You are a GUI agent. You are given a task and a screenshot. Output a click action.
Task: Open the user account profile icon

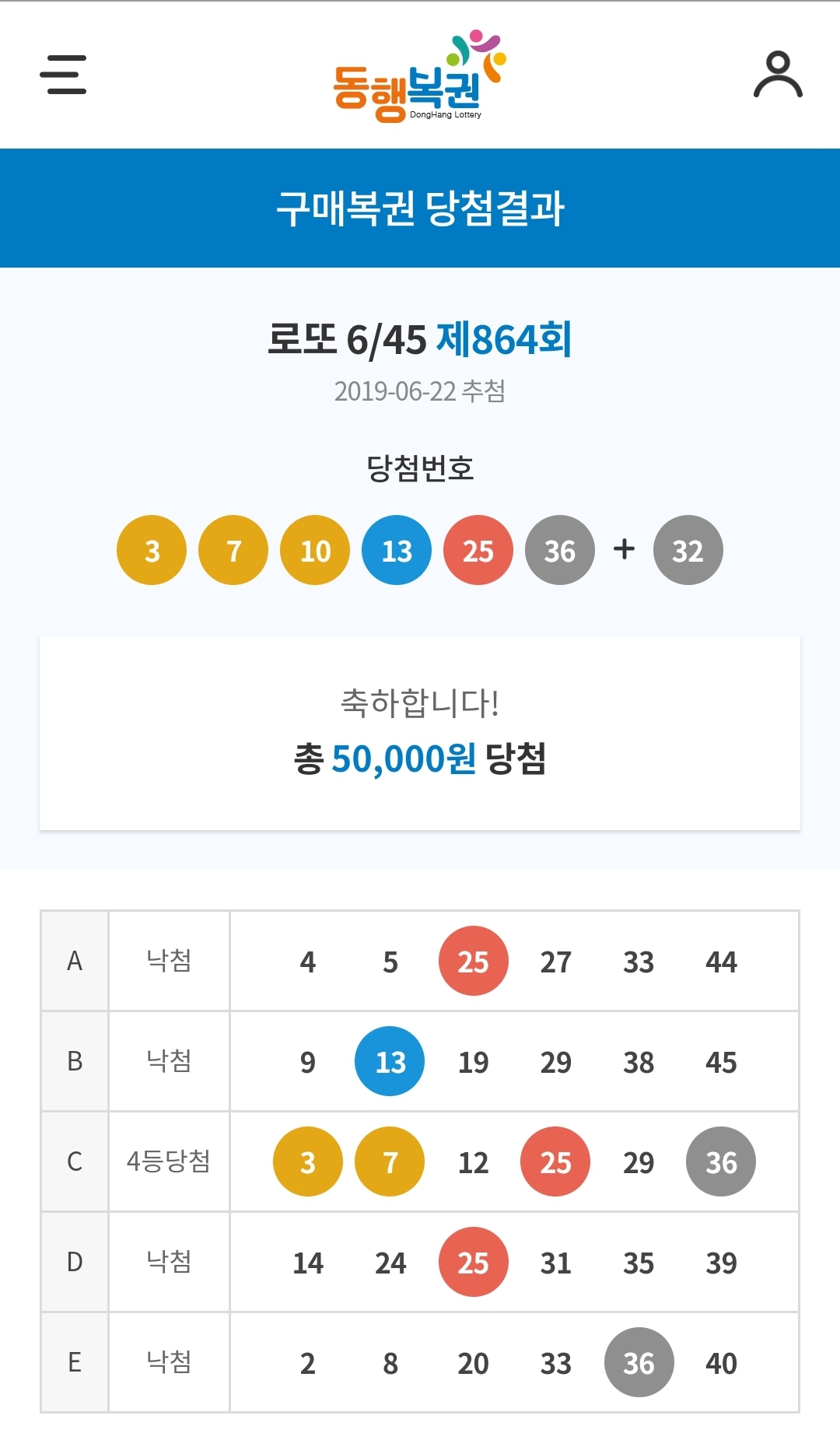pyautogui.click(x=777, y=75)
